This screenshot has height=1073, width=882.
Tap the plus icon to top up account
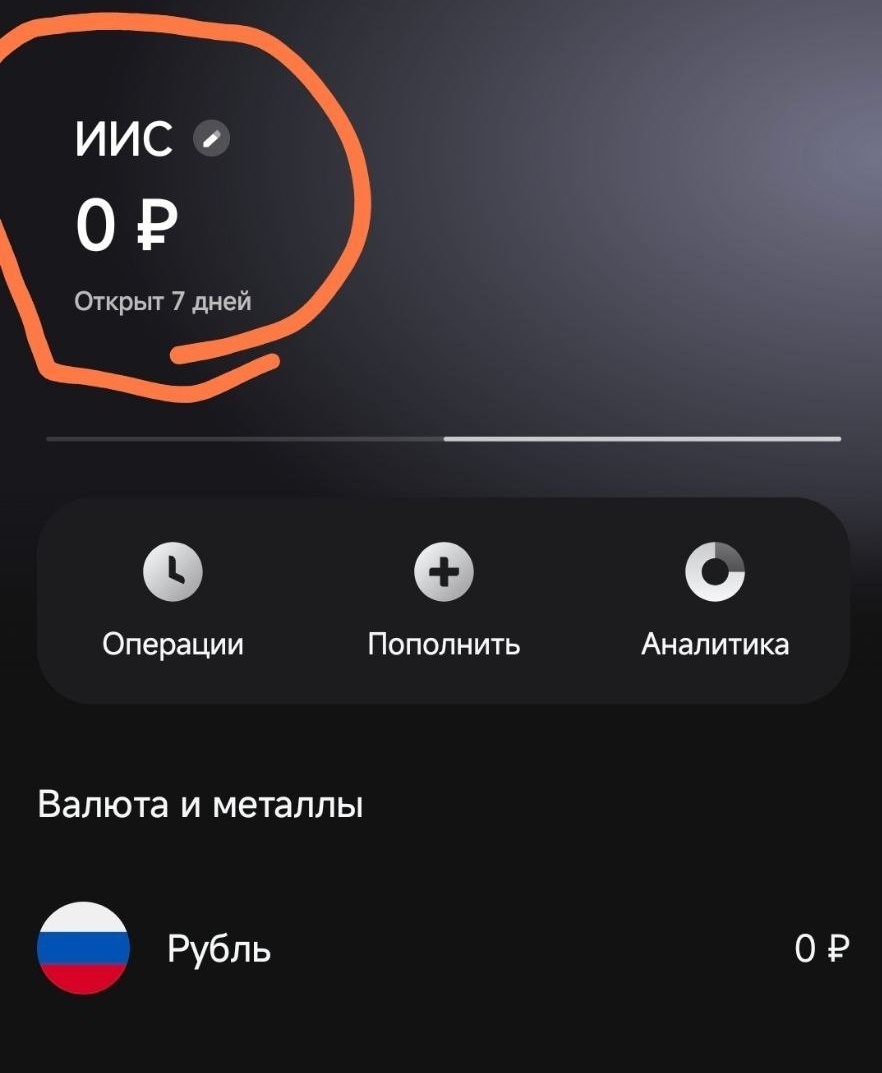click(x=446, y=571)
